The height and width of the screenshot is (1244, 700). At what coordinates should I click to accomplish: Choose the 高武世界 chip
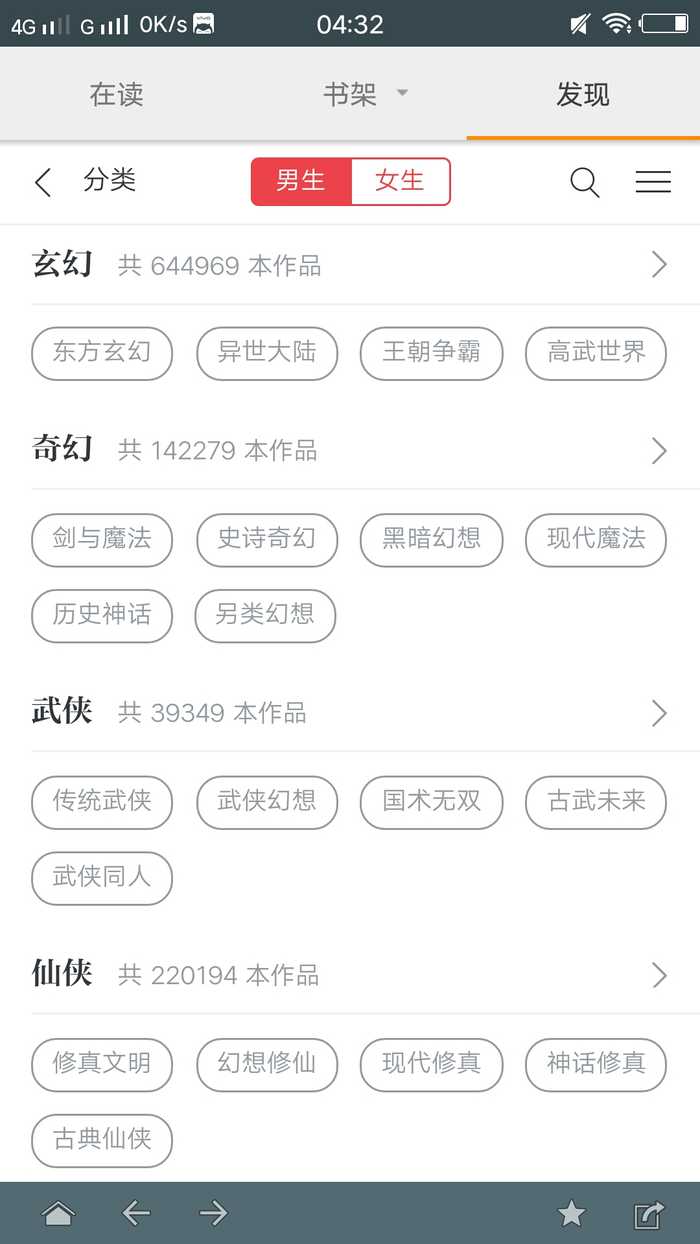[596, 353]
